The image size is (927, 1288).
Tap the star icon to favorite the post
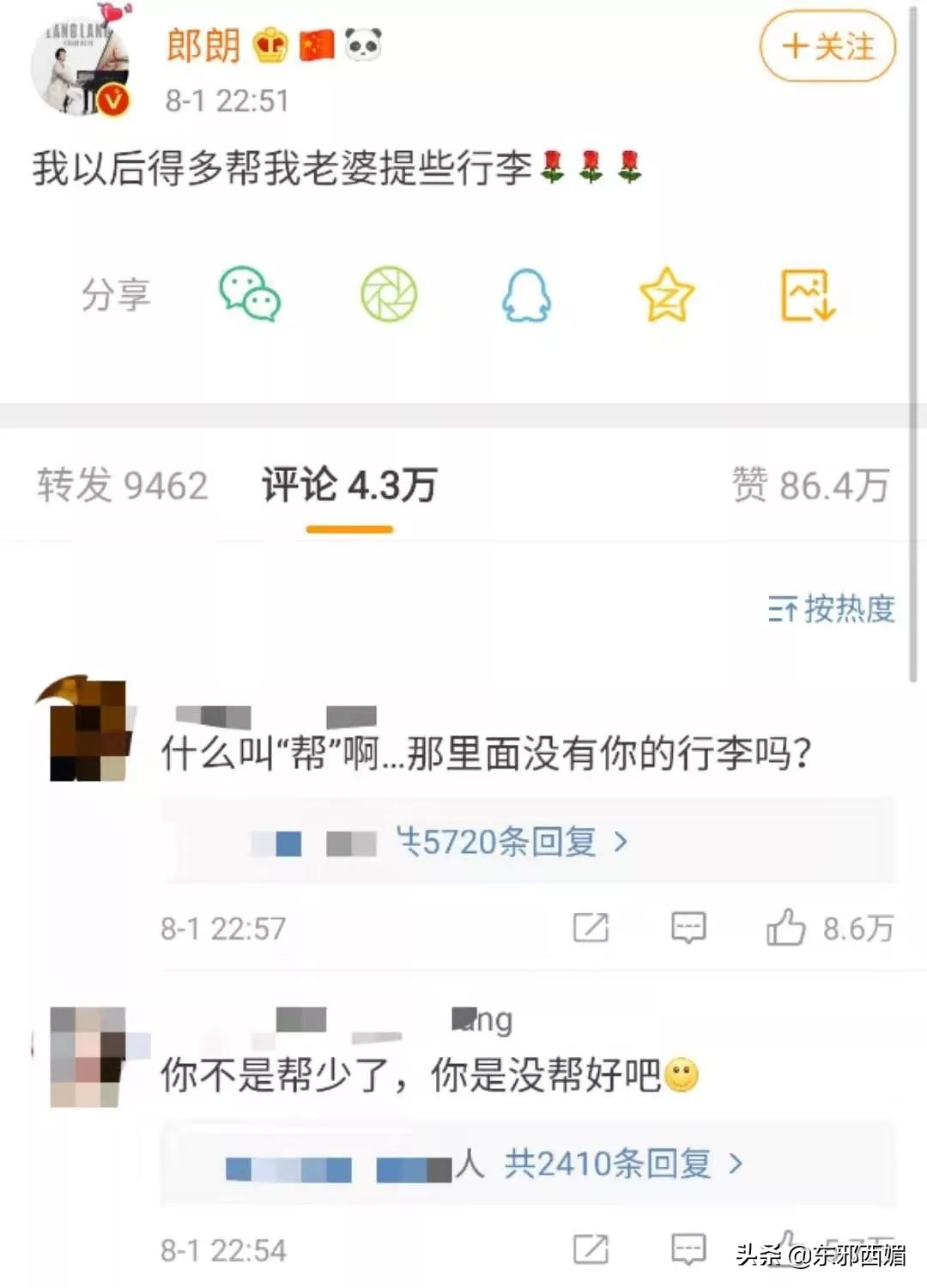point(663,297)
